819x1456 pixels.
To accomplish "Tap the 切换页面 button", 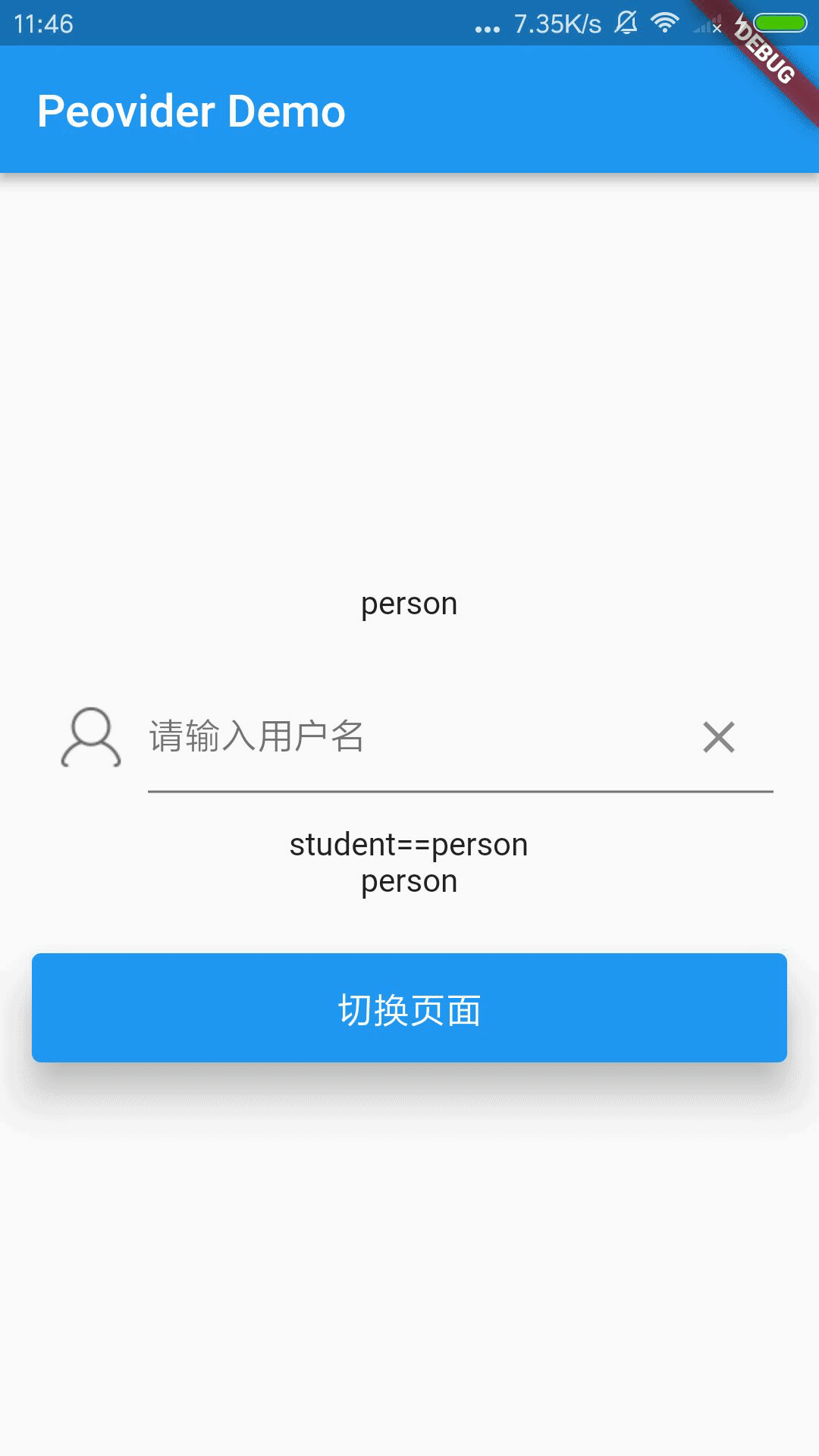I will 409,1008.
